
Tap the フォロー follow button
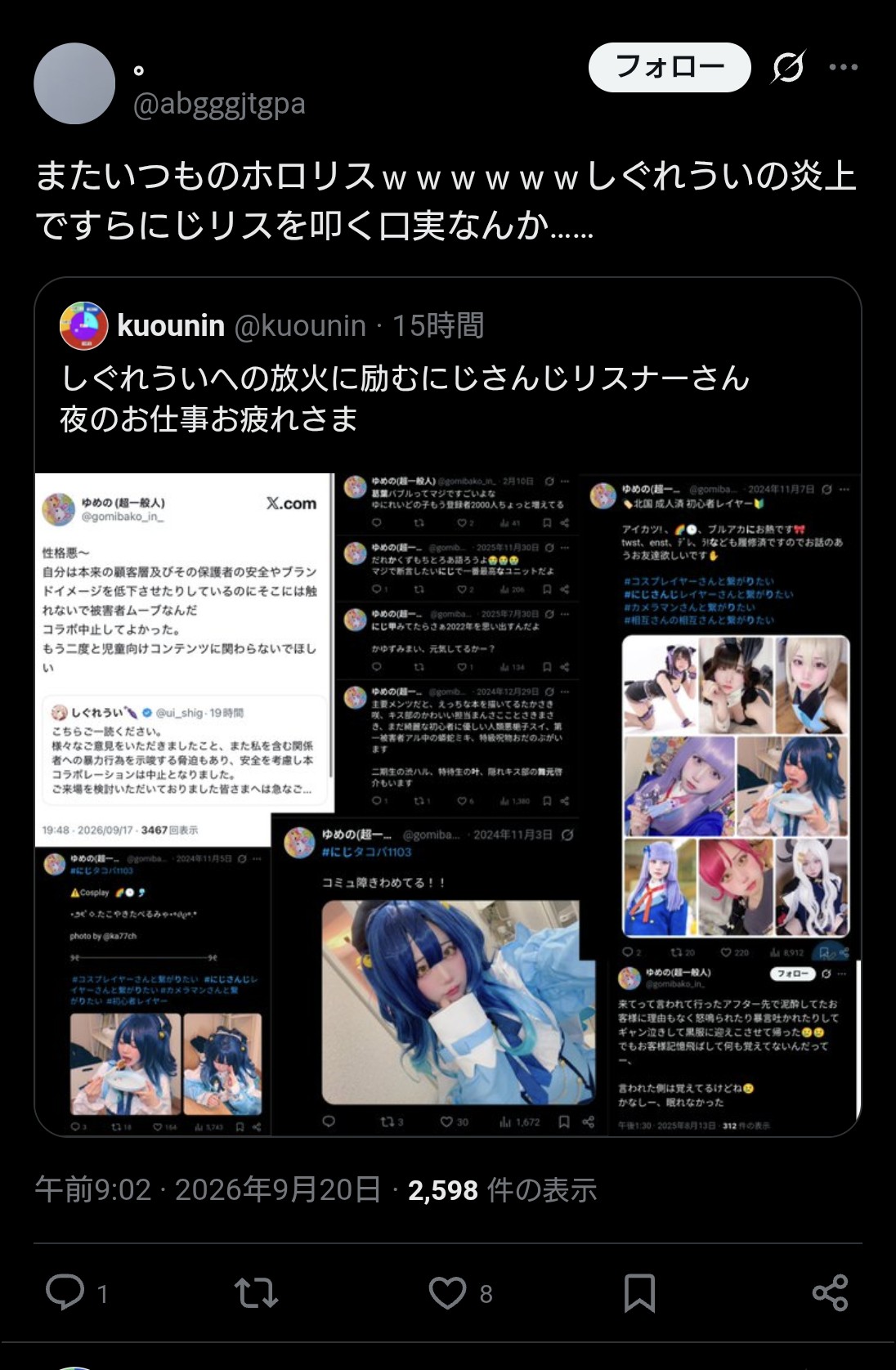[x=670, y=67]
